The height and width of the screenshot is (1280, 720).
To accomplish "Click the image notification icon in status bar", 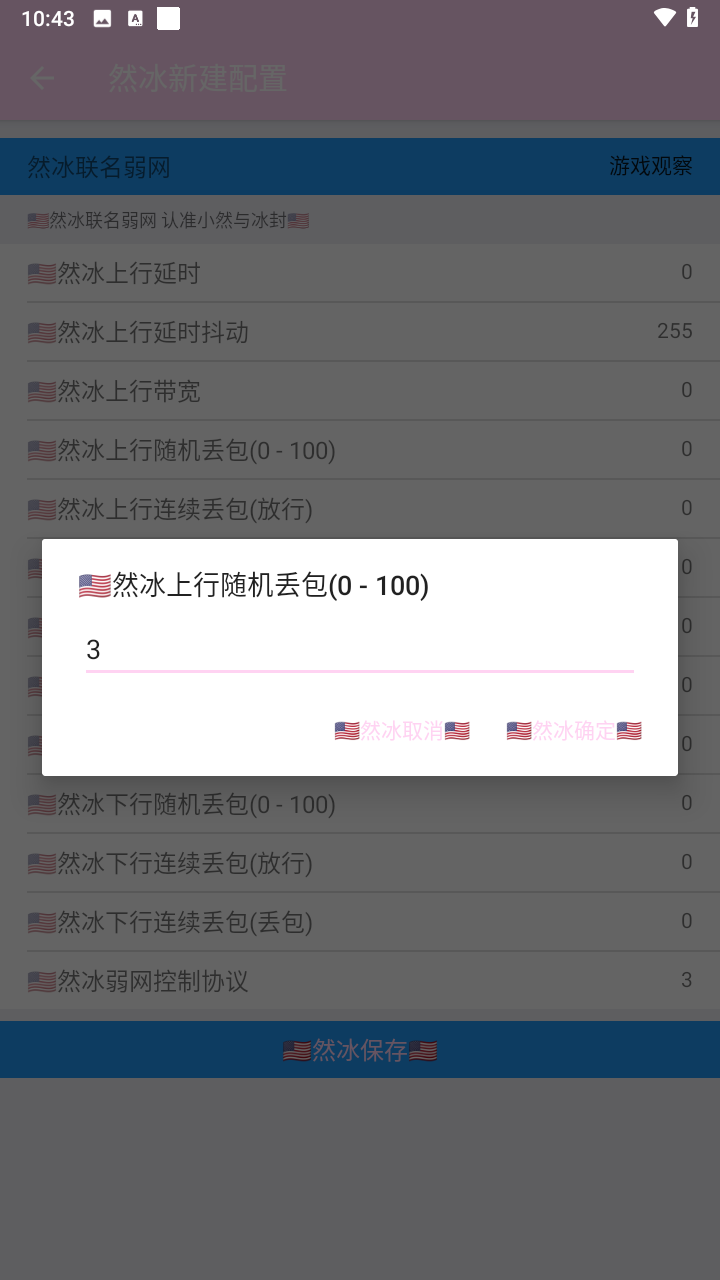I will tap(104, 17).
